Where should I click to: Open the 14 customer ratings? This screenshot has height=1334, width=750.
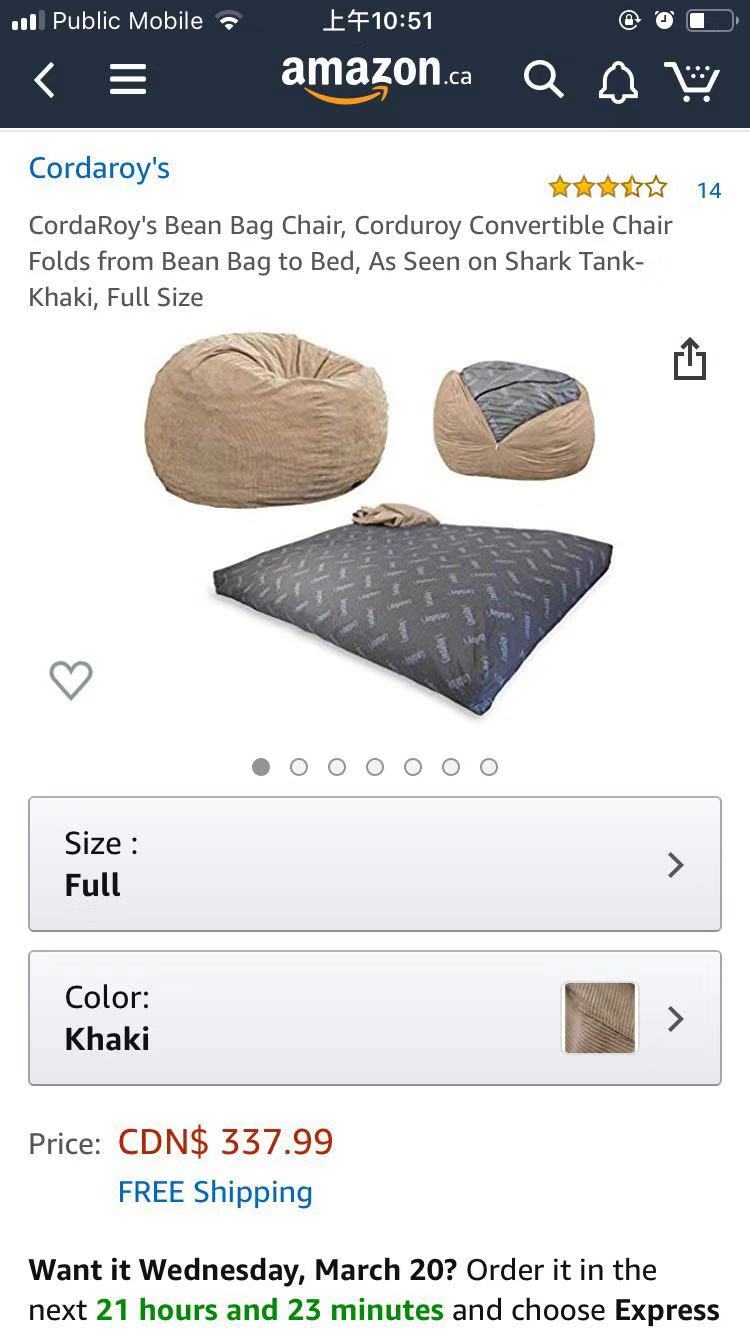708,190
